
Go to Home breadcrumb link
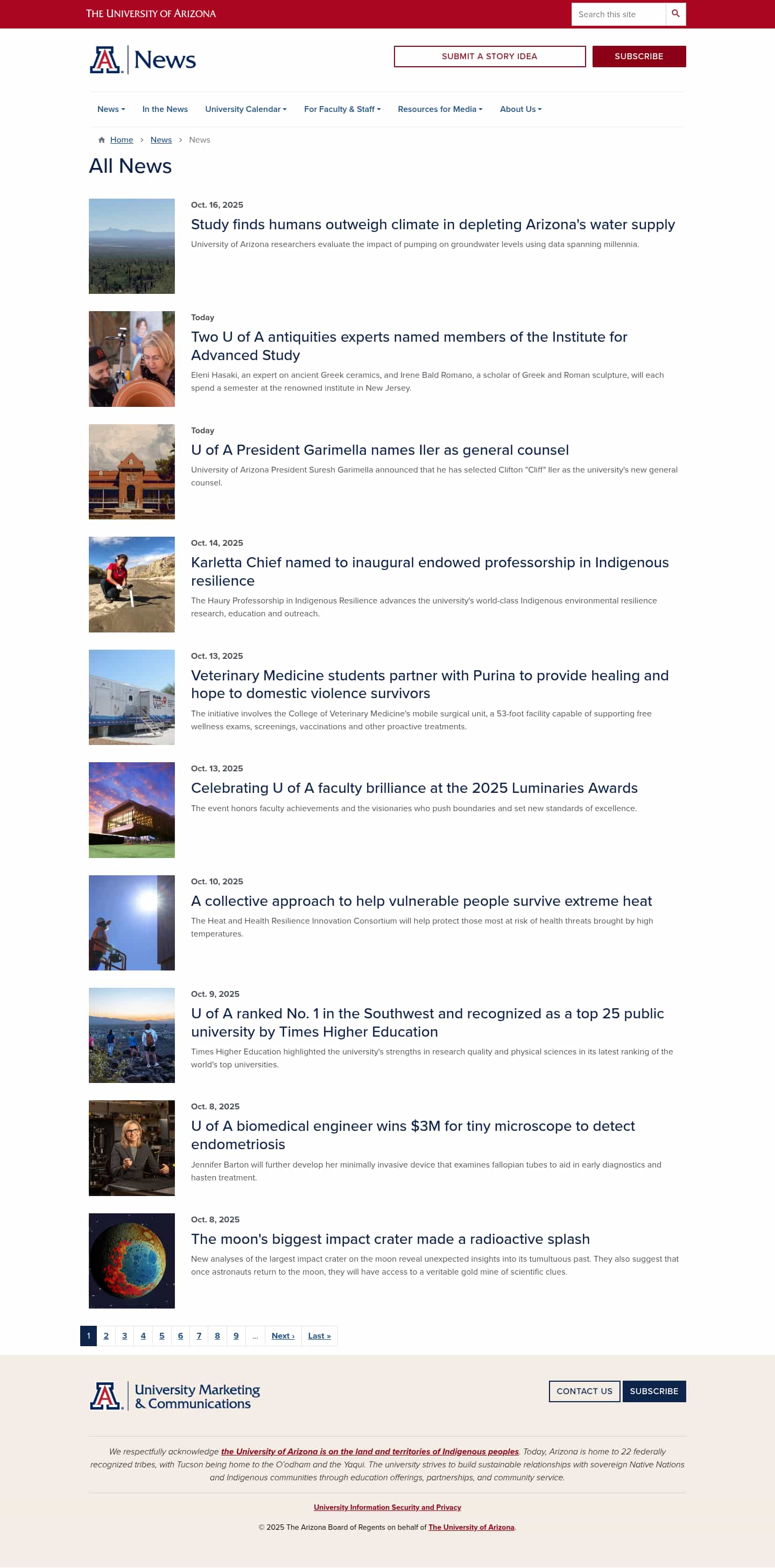[121, 139]
